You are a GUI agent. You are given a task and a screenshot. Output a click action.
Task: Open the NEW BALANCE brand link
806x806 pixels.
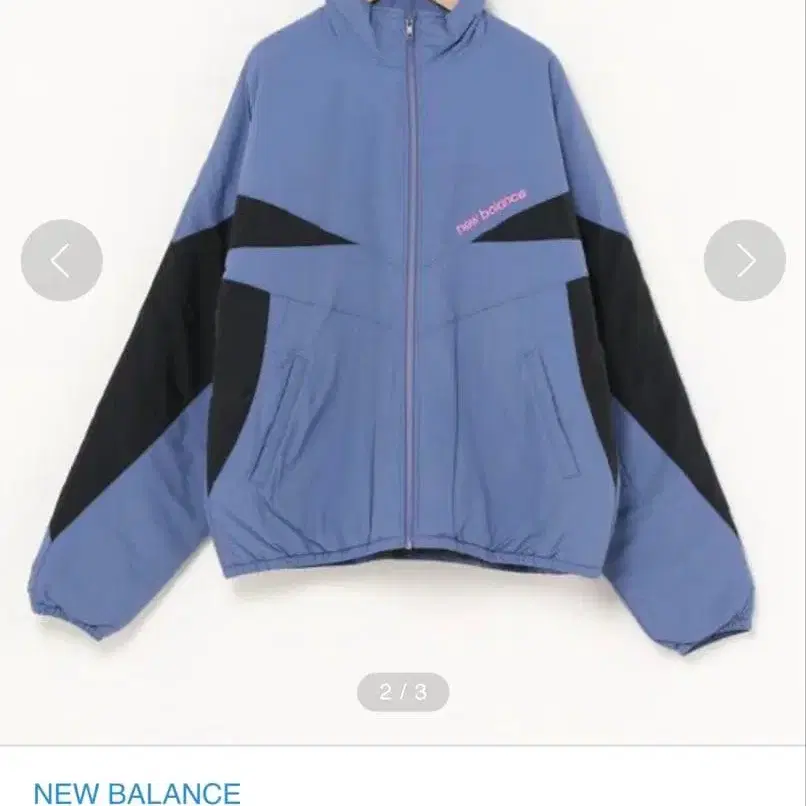pyautogui.click(x=137, y=793)
